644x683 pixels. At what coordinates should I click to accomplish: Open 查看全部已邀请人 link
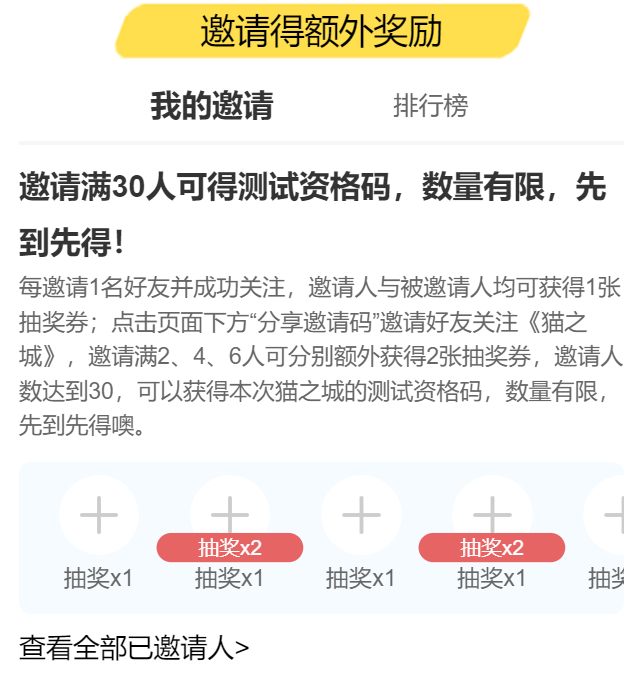[x=134, y=648]
